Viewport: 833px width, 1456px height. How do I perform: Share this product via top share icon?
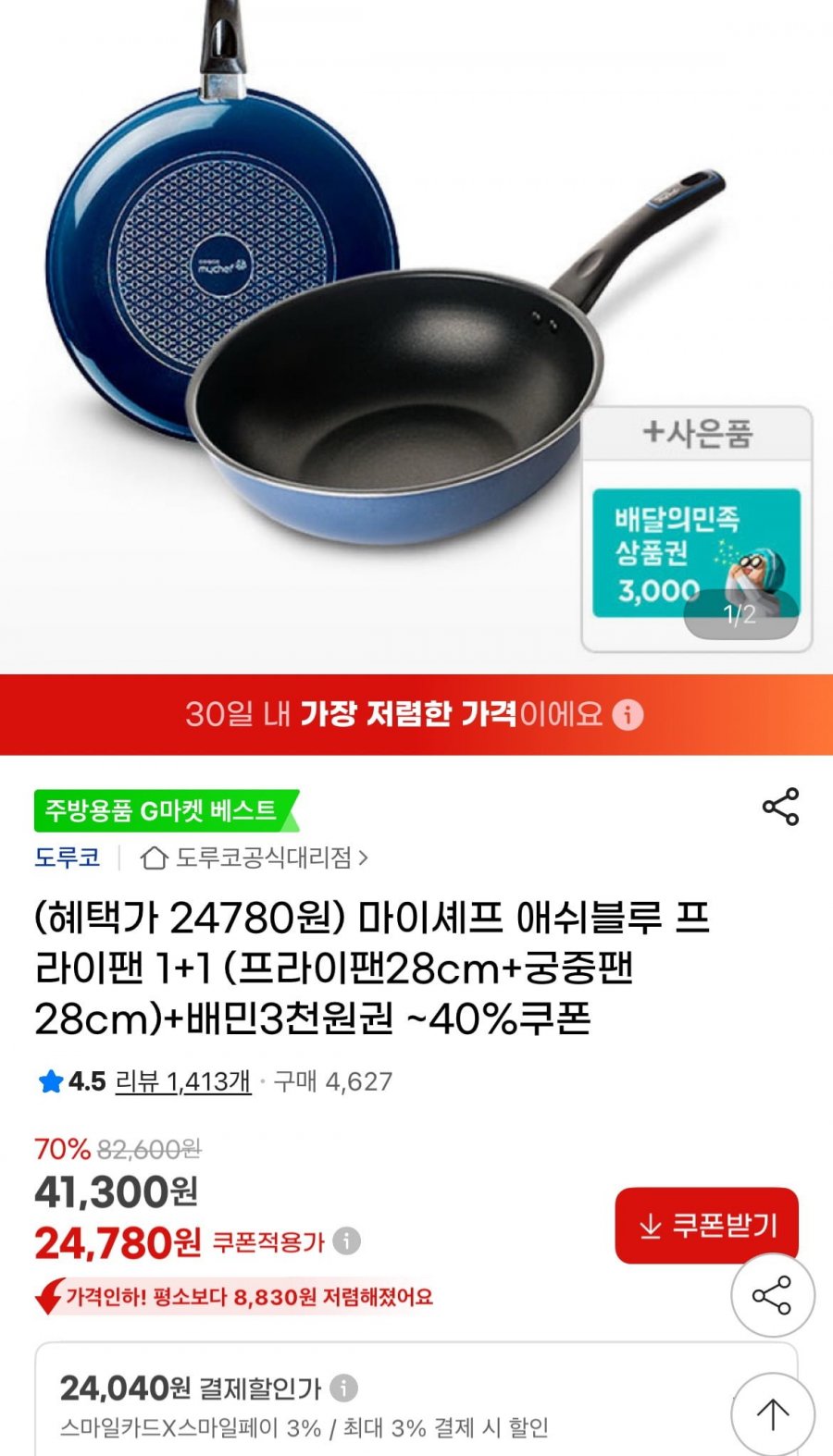click(780, 808)
